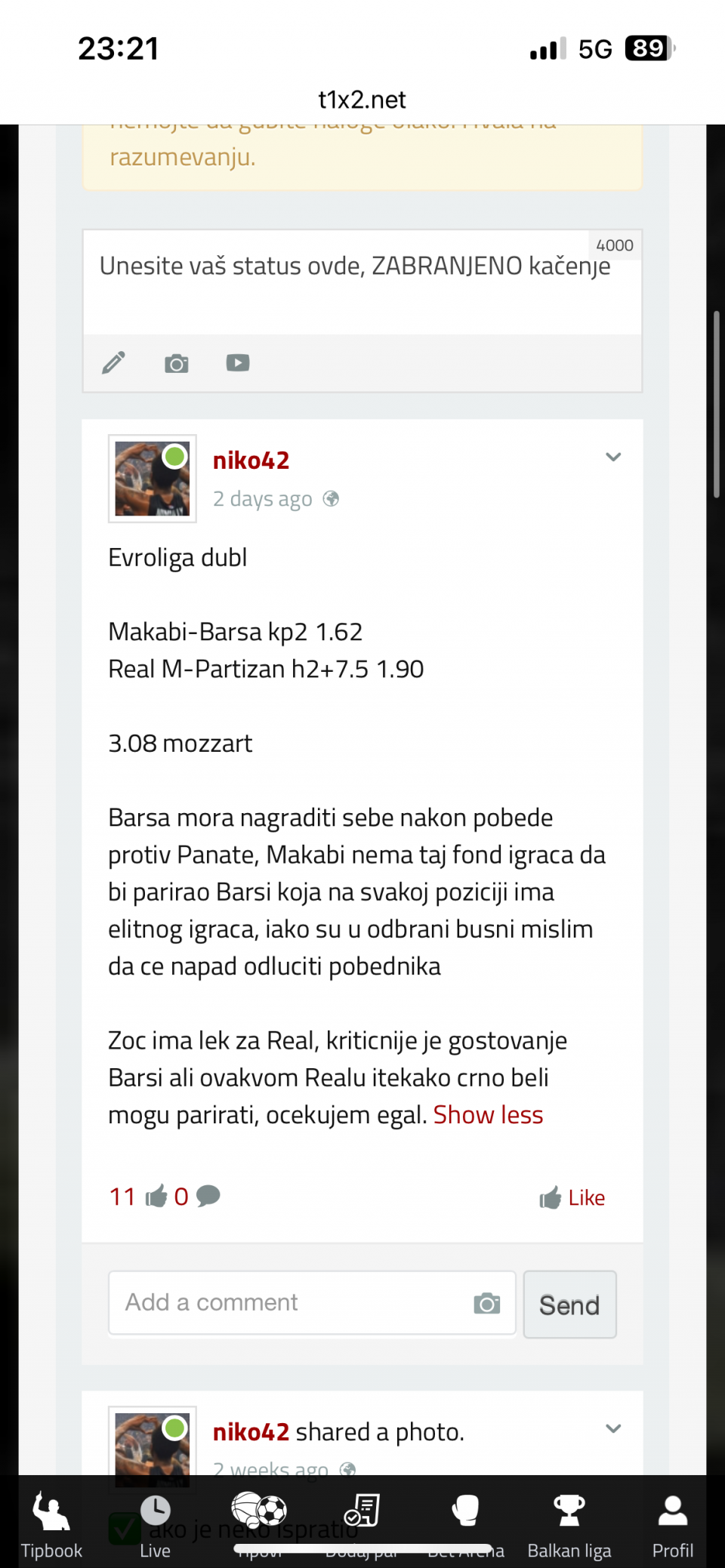Tap the pencil icon in status composer

[114, 363]
